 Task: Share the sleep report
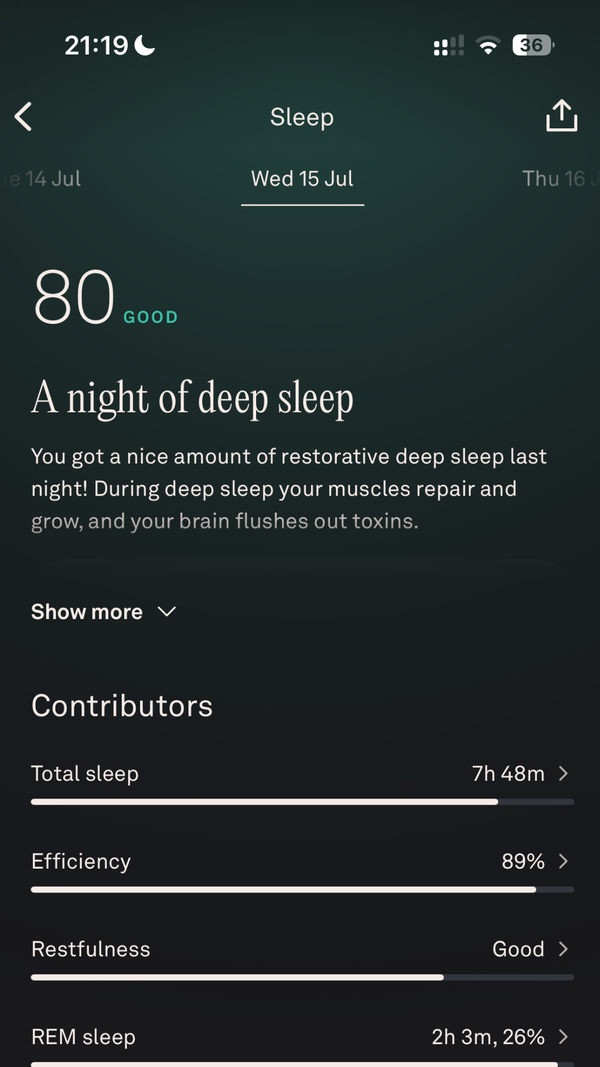click(x=561, y=116)
